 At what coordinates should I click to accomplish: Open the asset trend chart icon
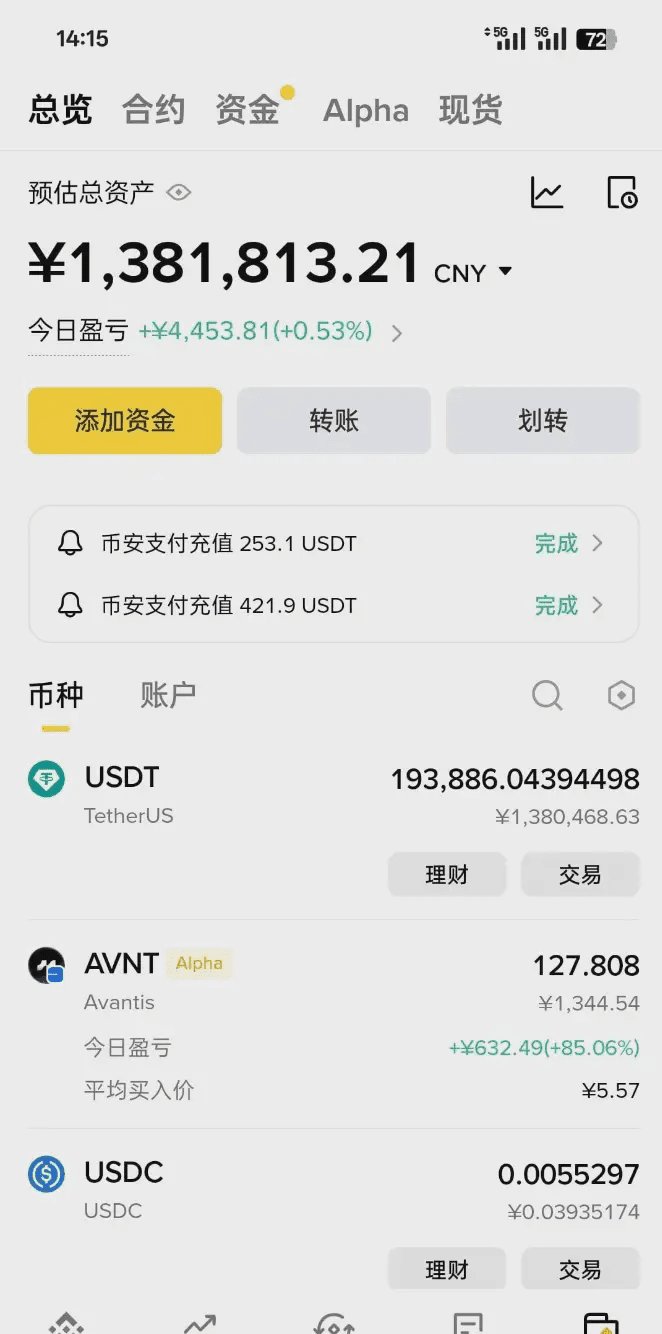point(547,192)
